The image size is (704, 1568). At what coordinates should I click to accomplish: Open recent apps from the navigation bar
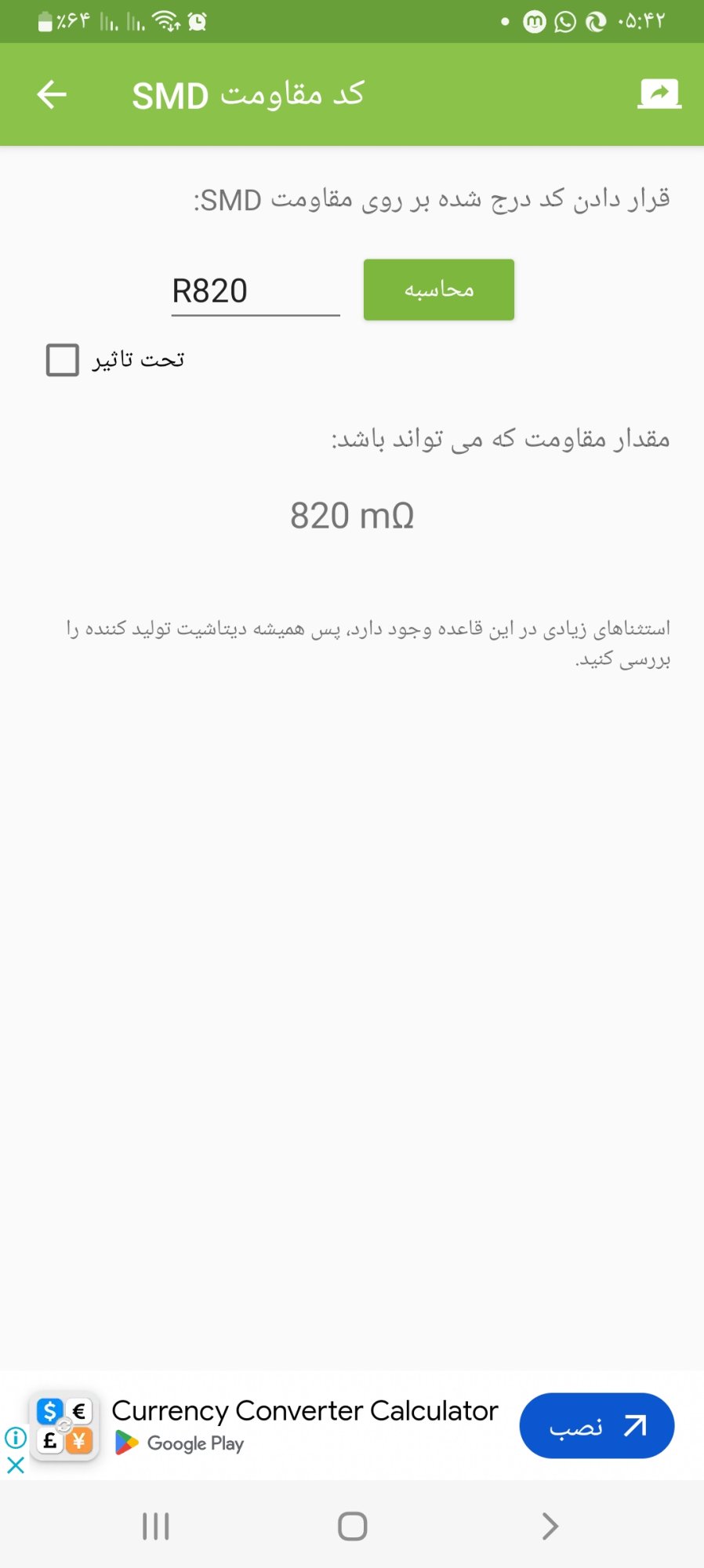[156, 1526]
